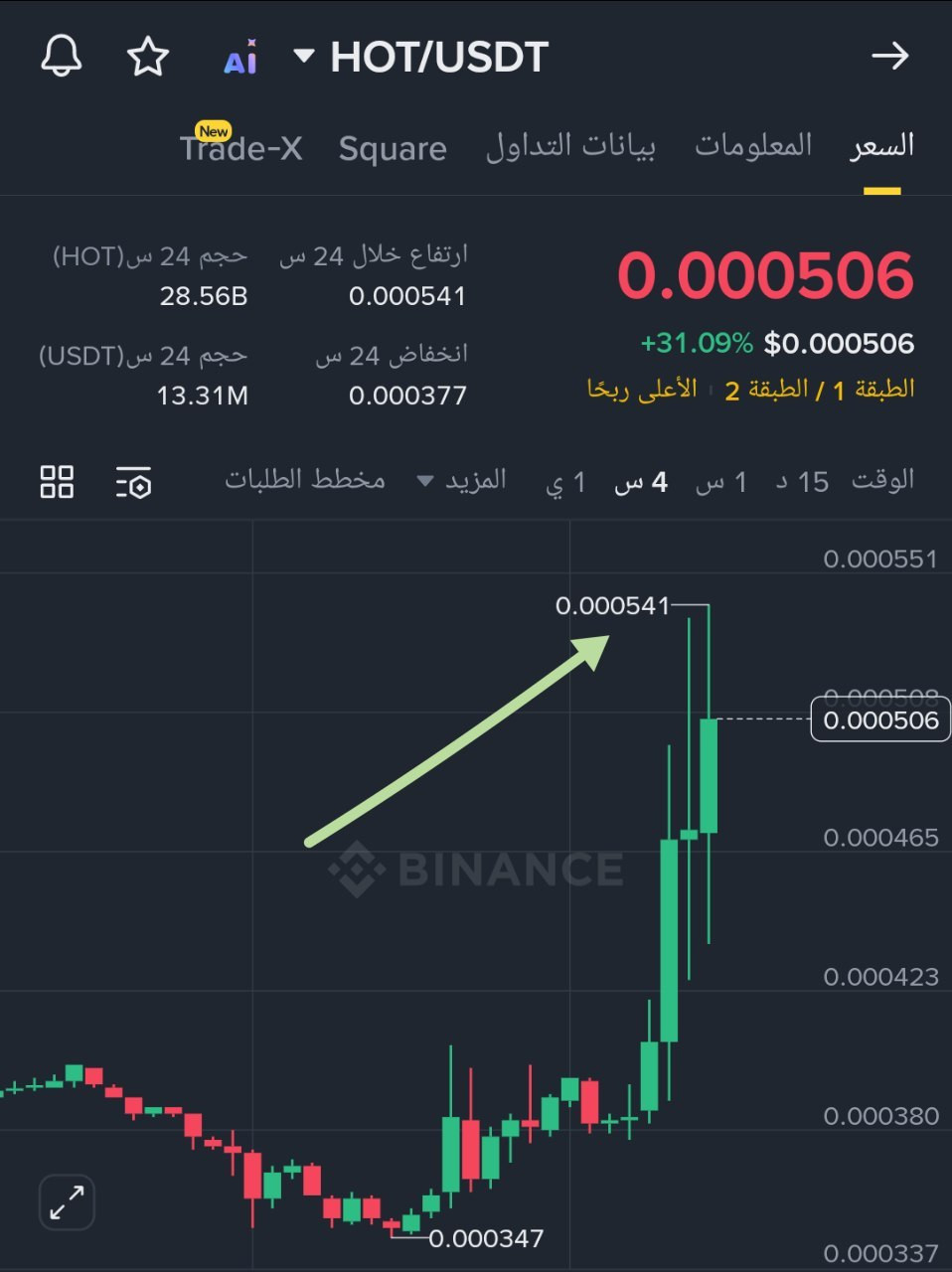
Task: Expand chart to fullscreen
Action: (x=67, y=1201)
